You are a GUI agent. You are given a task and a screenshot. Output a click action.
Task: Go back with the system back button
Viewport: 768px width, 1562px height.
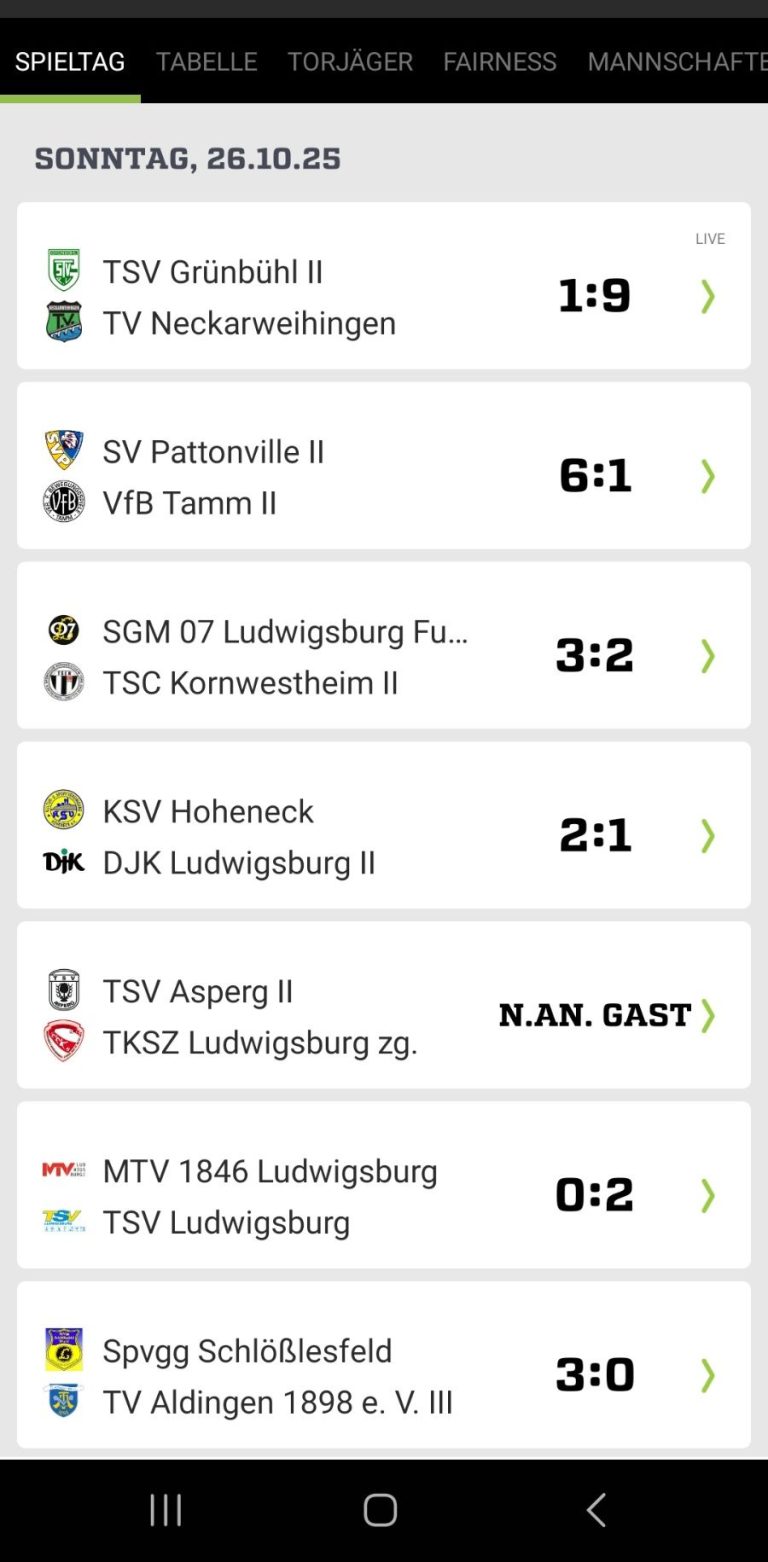coord(596,1510)
